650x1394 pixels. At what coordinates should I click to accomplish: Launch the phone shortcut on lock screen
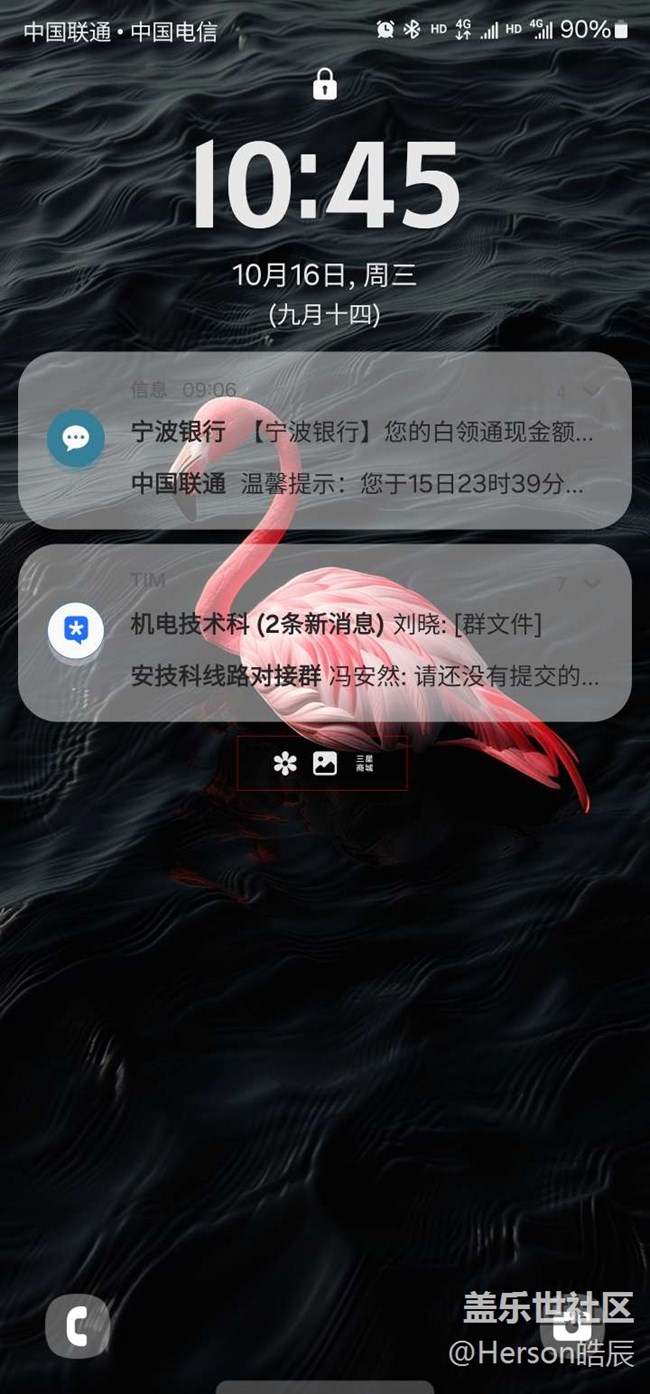pyautogui.click(x=77, y=1326)
